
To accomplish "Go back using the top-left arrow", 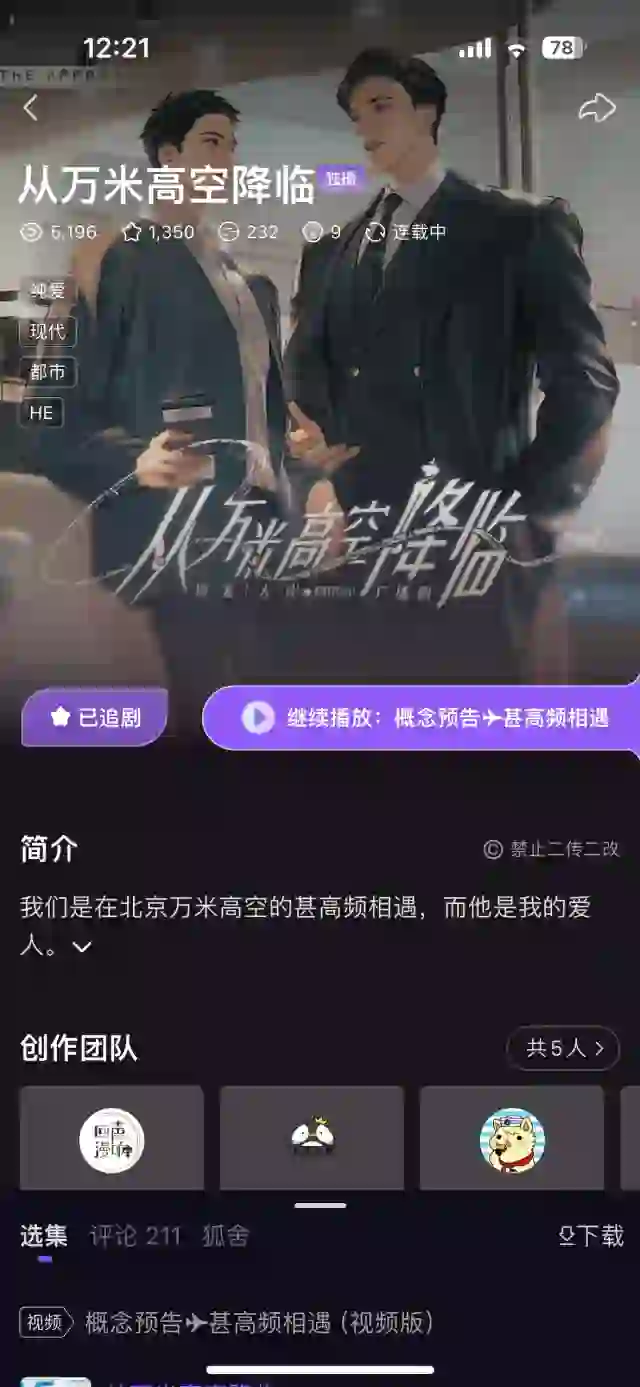I will coord(31,108).
